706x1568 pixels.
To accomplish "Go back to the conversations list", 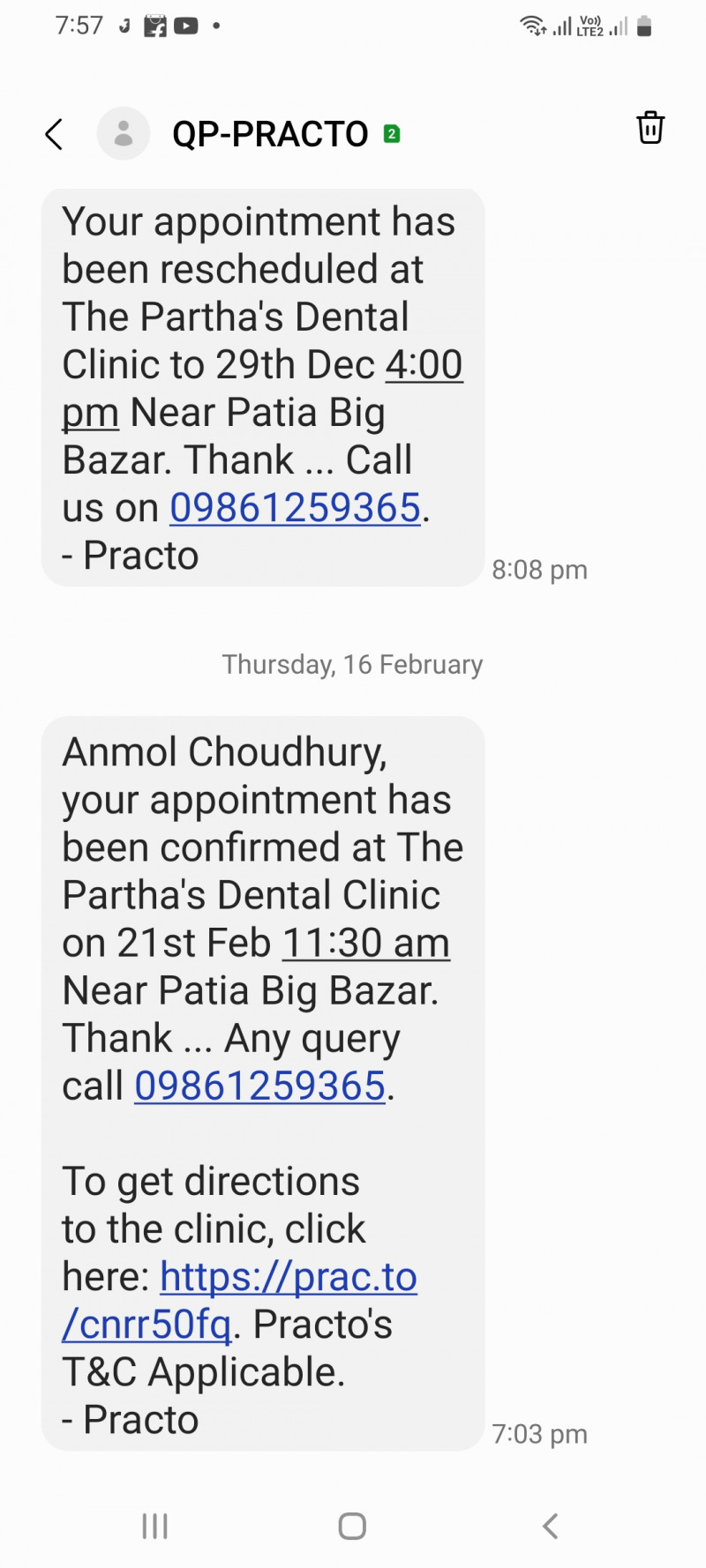I will click(x=54, y=135).
